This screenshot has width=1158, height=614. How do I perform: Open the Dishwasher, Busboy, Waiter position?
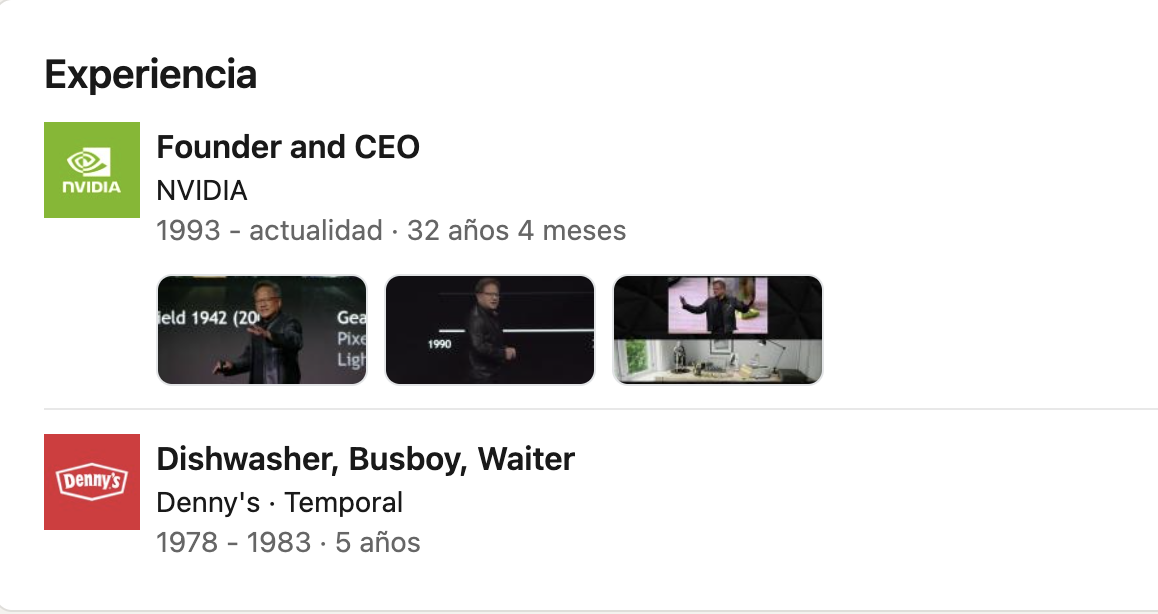click(365, 460)
